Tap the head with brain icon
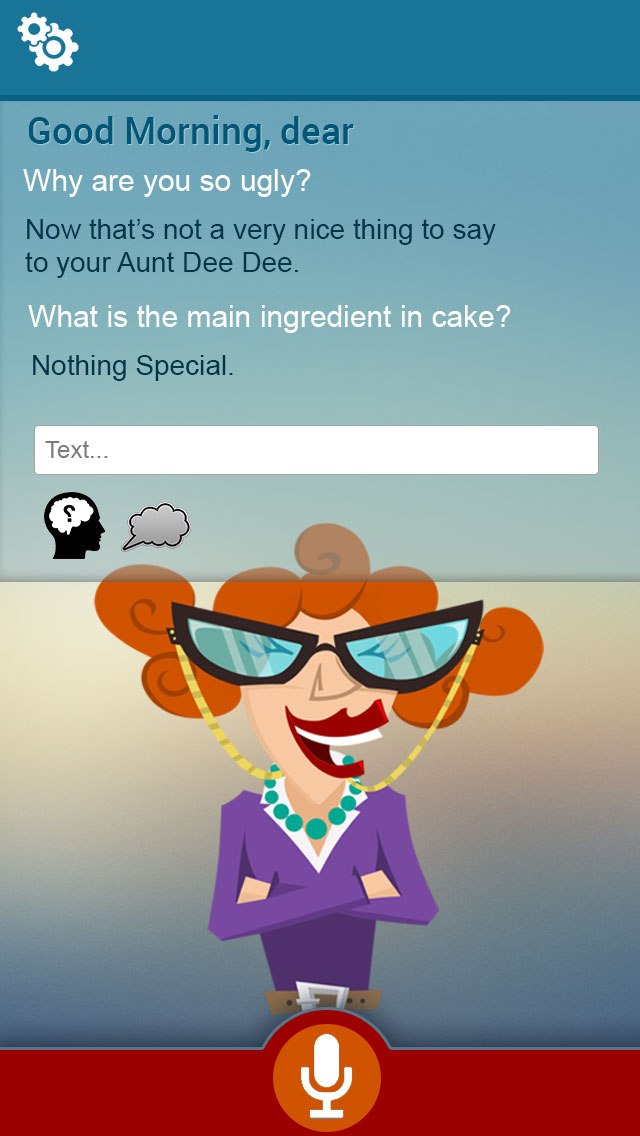The image size is (640, 1136). [74, 525]
